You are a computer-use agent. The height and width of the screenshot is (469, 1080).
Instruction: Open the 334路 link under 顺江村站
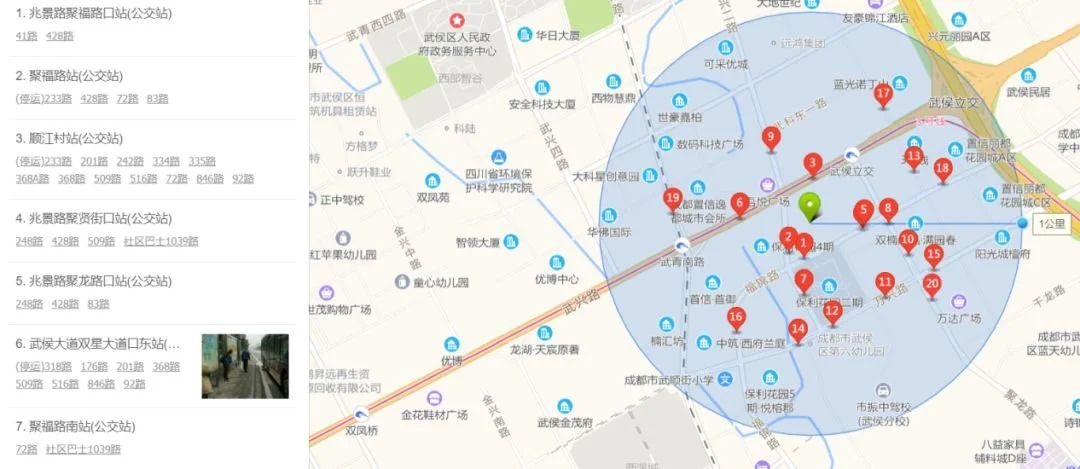pos(164,161)
